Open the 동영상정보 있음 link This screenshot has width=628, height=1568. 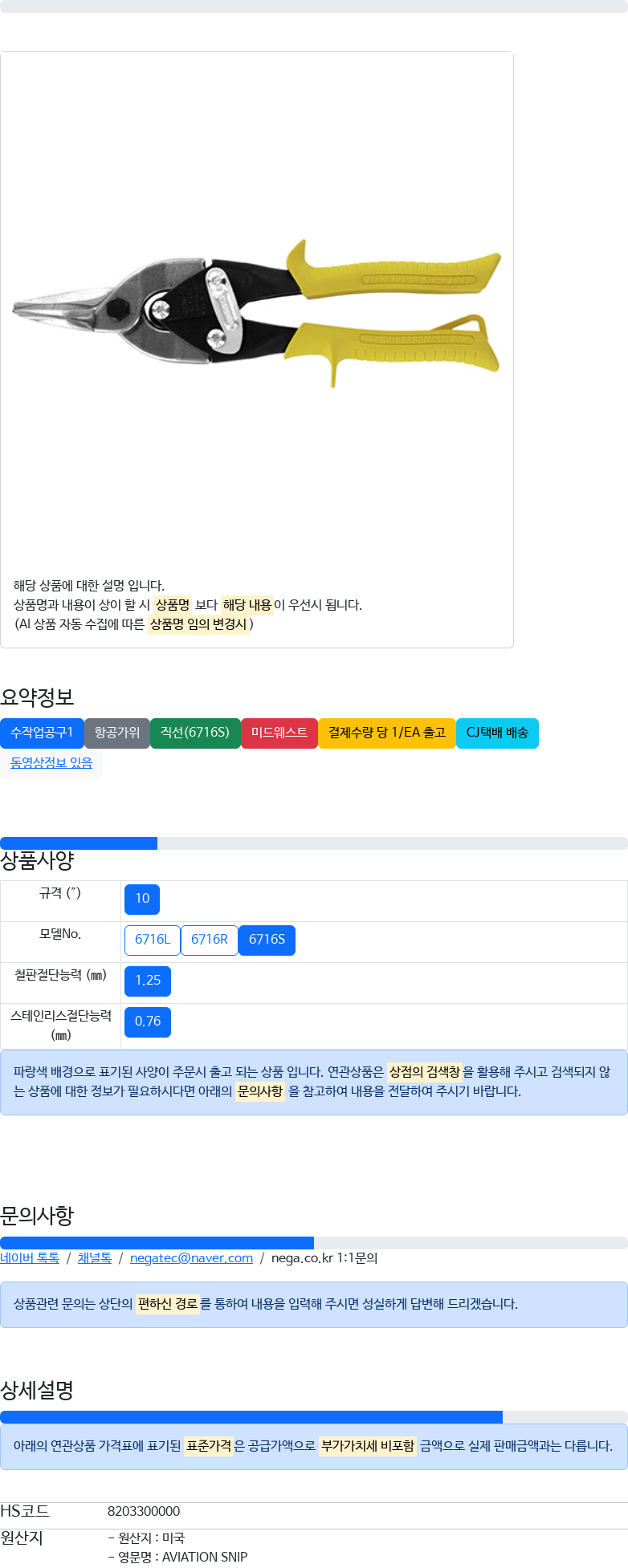pyautogui.click(x=51, y=763)
